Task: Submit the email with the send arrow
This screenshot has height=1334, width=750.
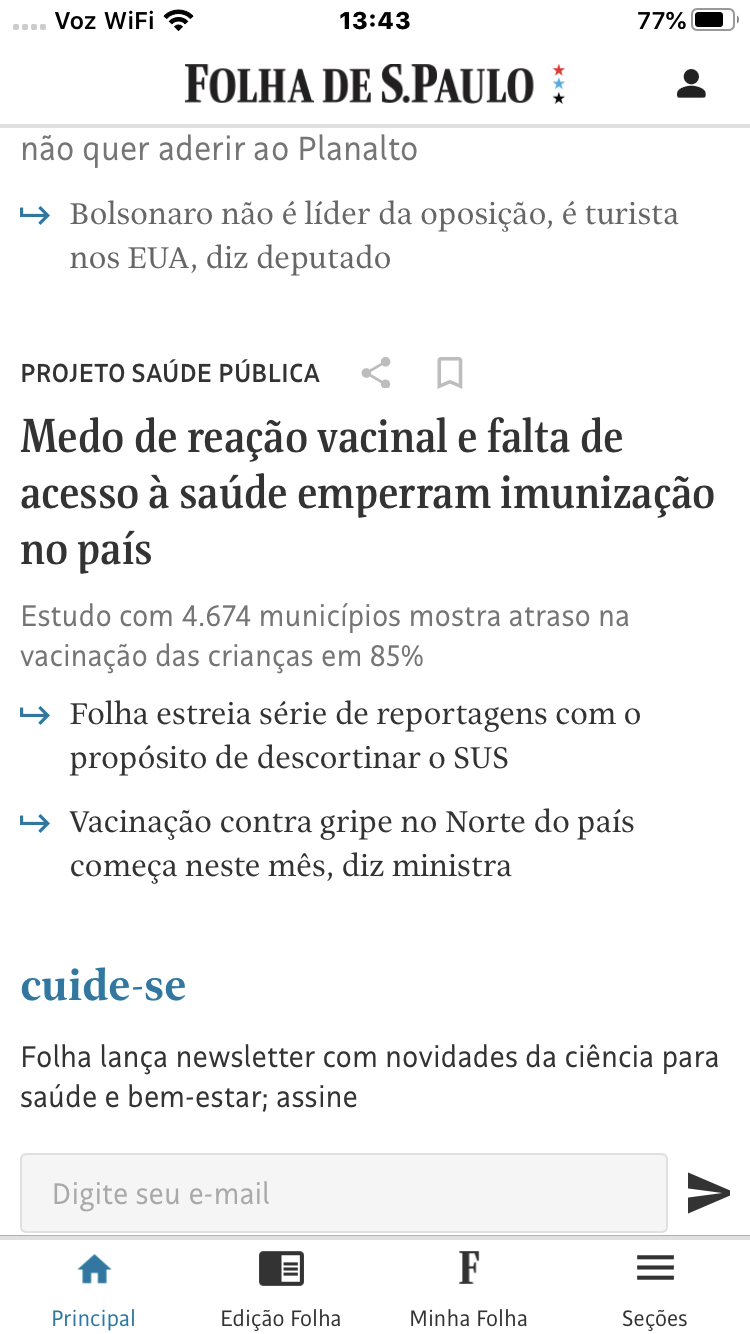Action: point(708,1193)
